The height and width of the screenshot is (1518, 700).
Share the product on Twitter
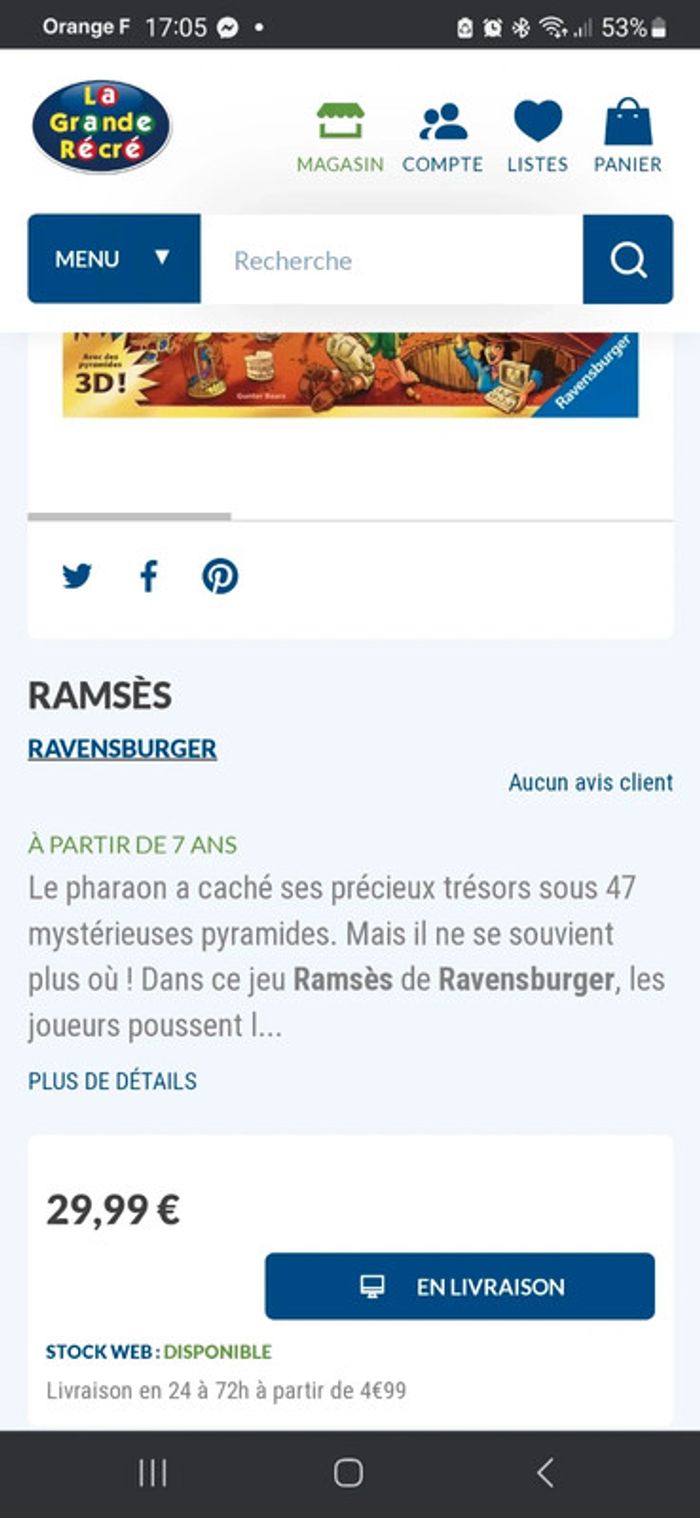coord(77,576)
